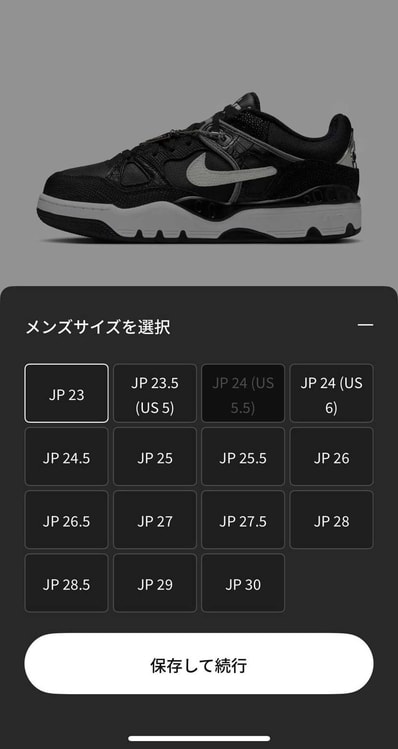Pick size JP 30

[x=243, y=583]
